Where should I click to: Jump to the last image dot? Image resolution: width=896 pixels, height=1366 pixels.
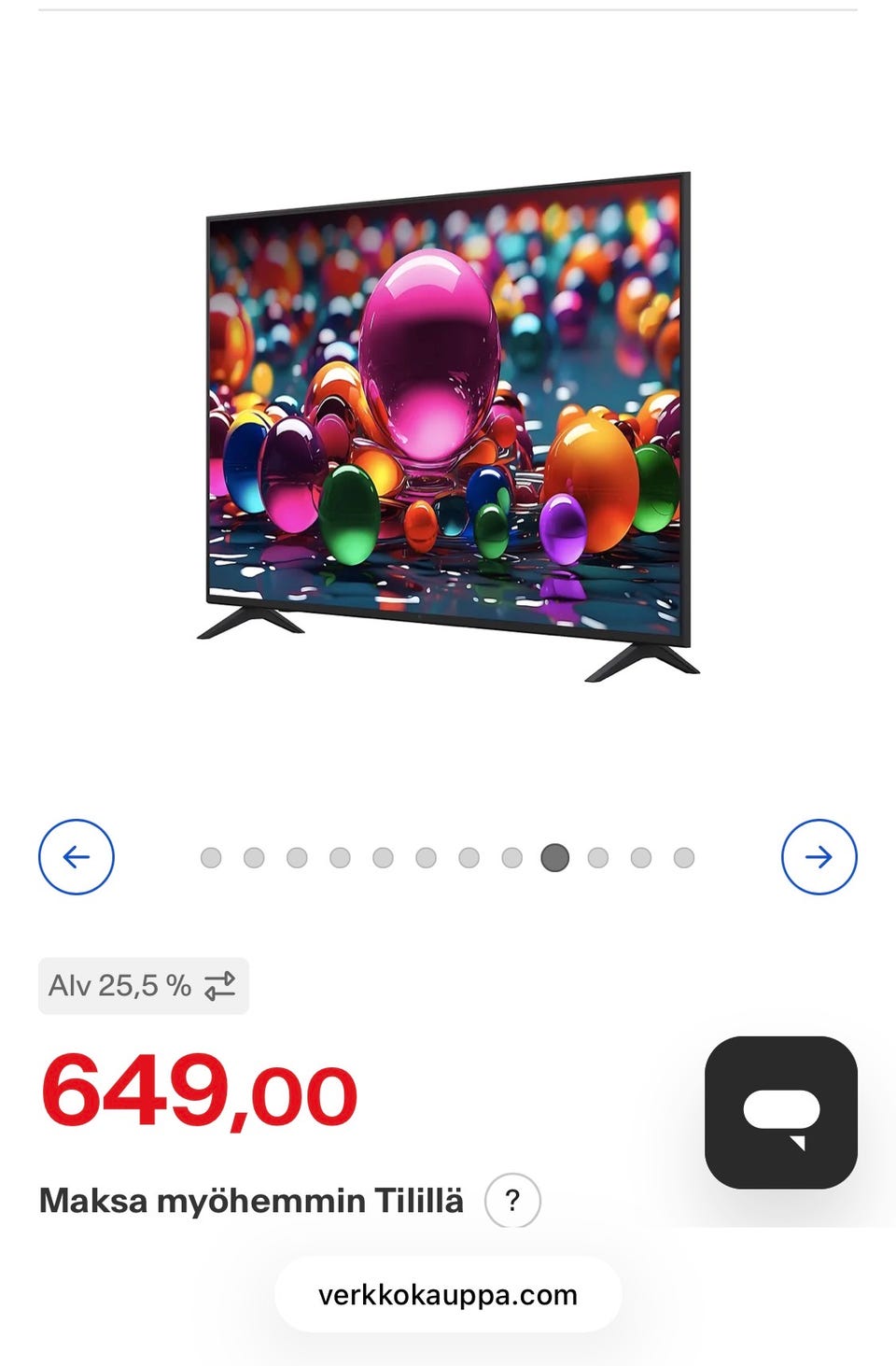click(x=684, y=858)
